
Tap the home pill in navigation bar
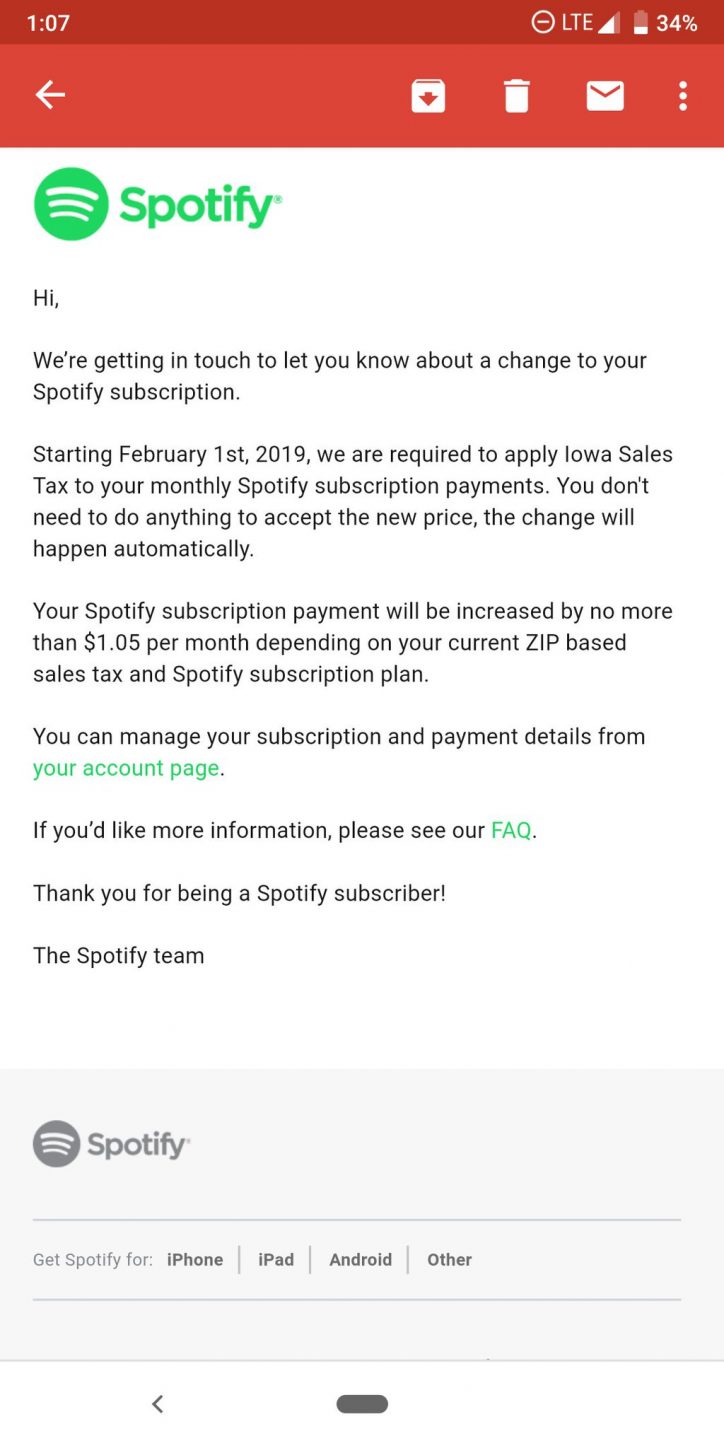tap(362, 1403)
